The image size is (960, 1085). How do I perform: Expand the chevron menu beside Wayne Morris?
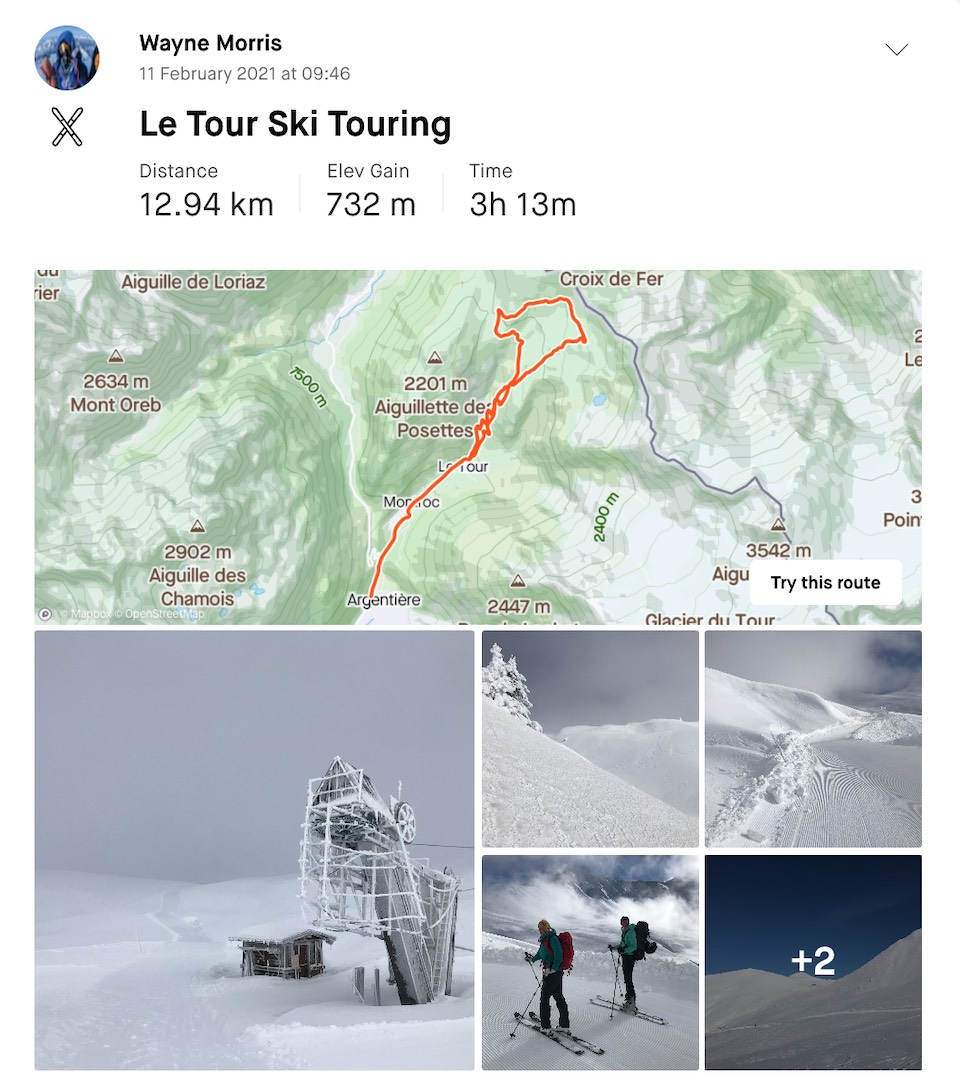point(897,49)
